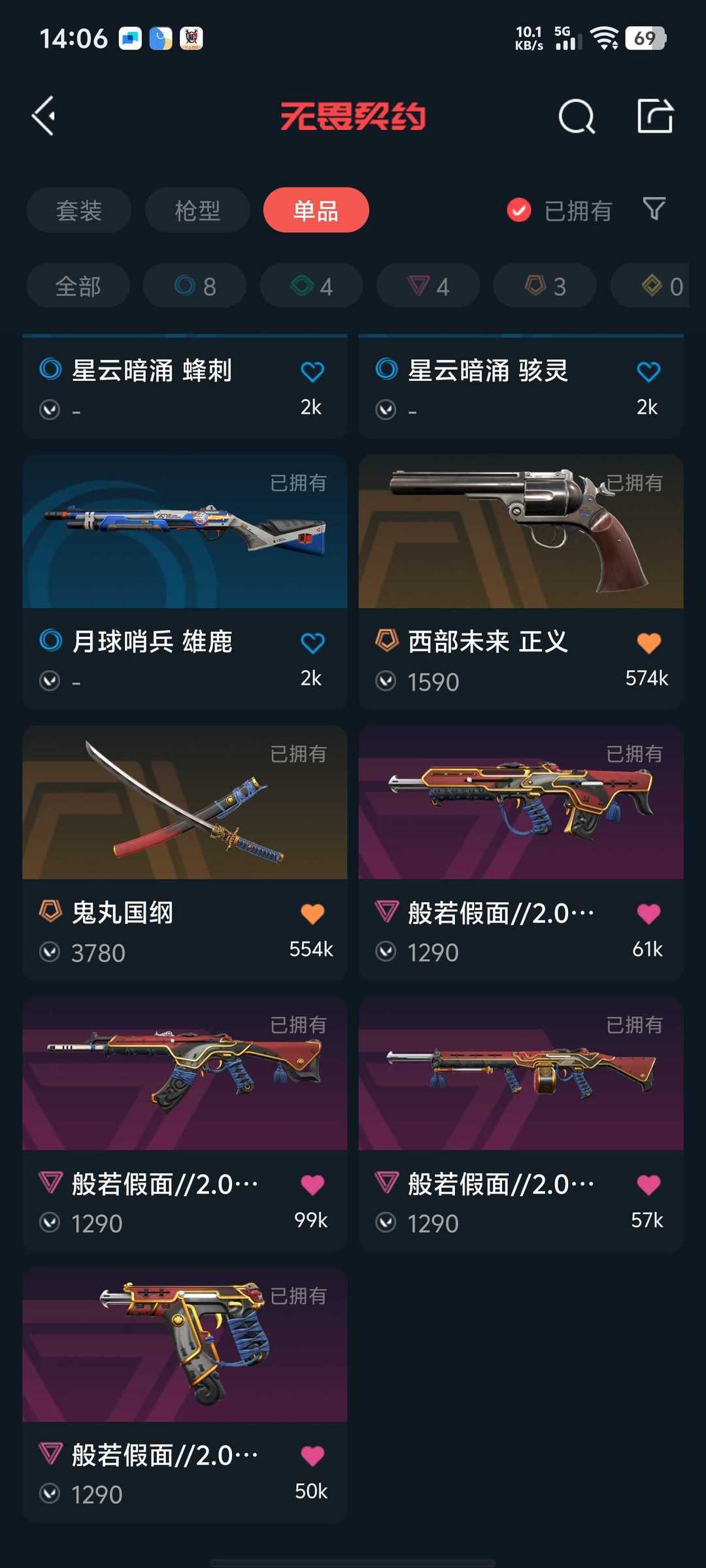
Task: Tap the heart on 西部未来 正义
Action: [648, 643]
